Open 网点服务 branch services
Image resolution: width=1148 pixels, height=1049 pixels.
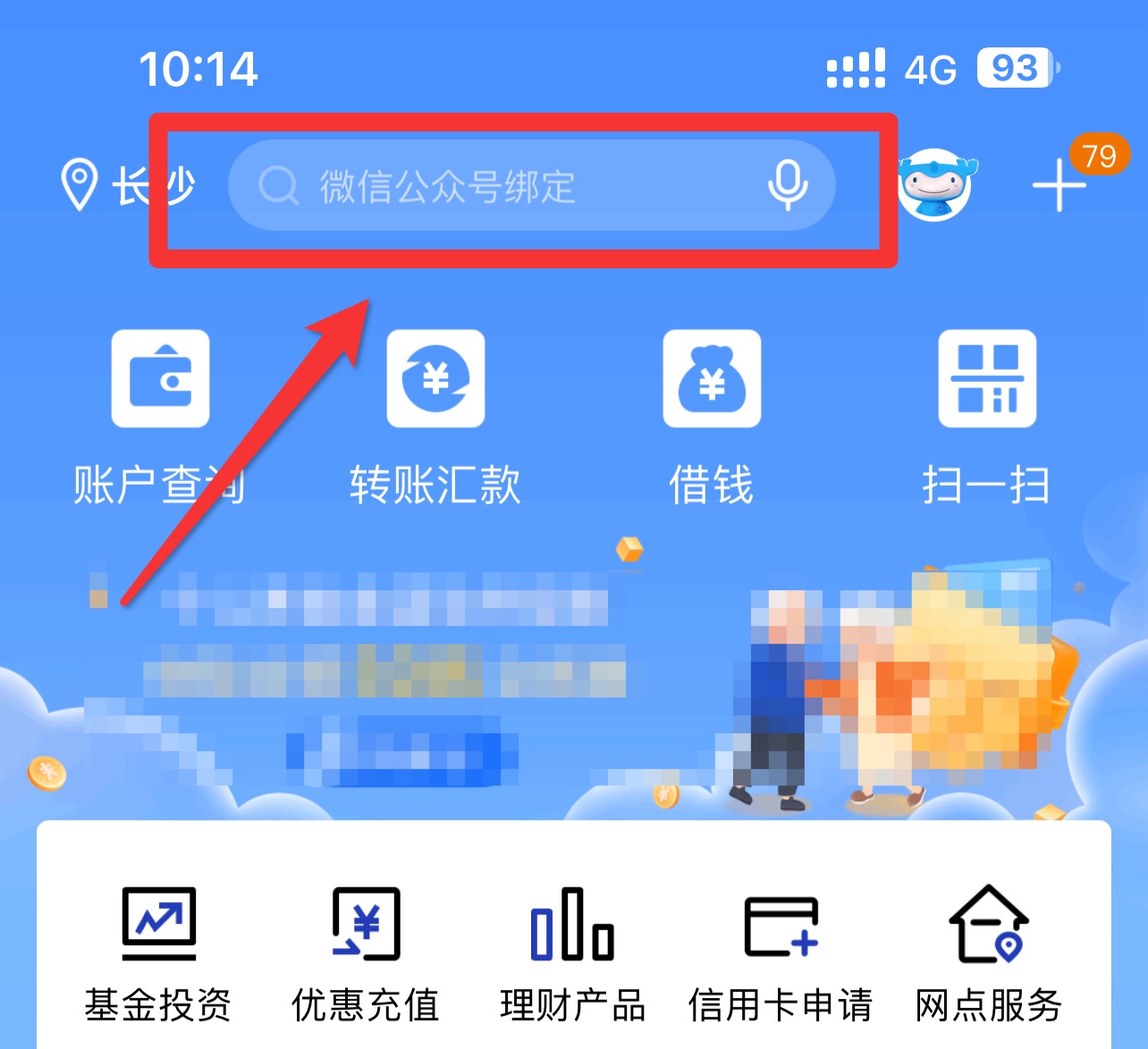point(988,953)
